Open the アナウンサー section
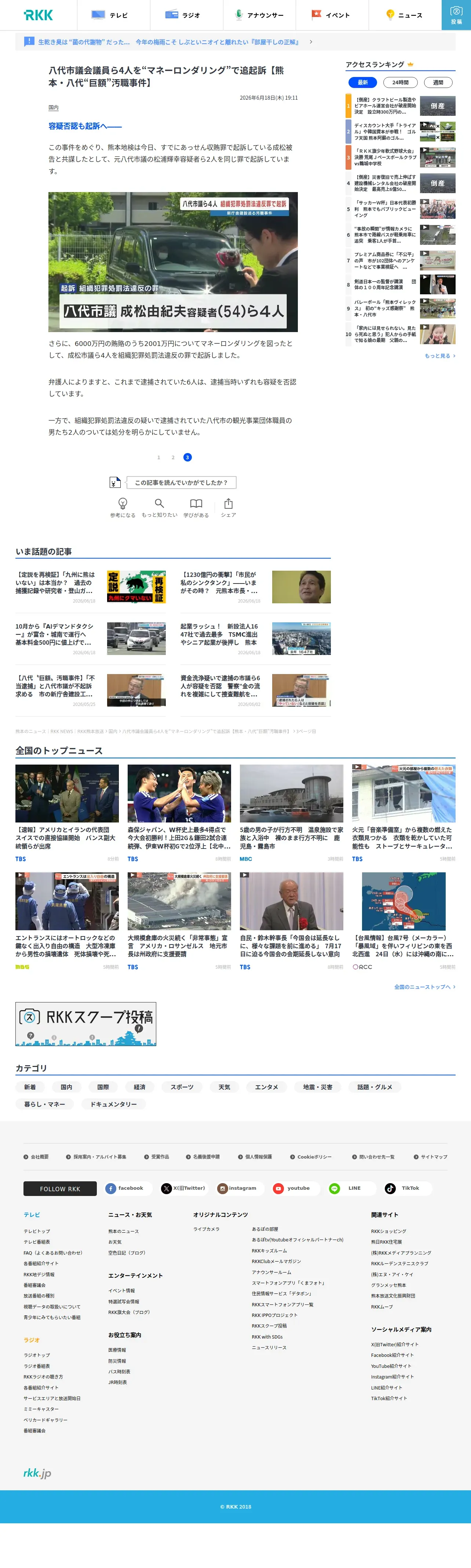471x1568 pixels. pos(260,15)
